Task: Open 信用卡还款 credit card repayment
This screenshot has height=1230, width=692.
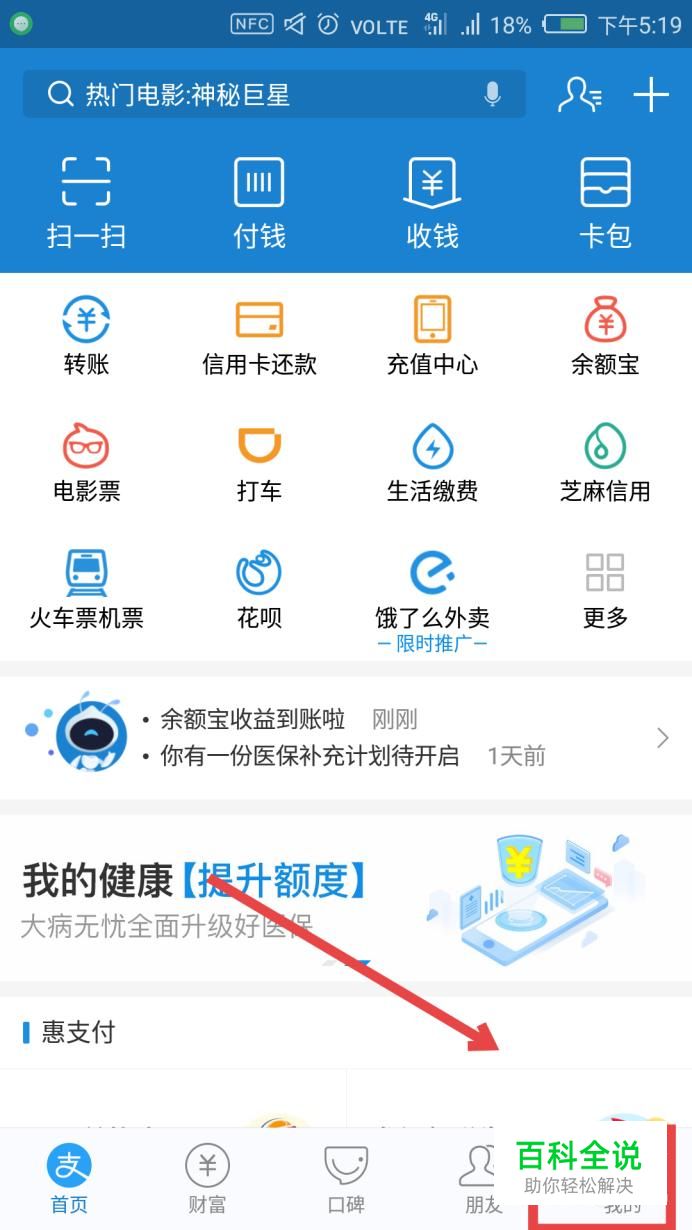Action: (x=259, y=337)
